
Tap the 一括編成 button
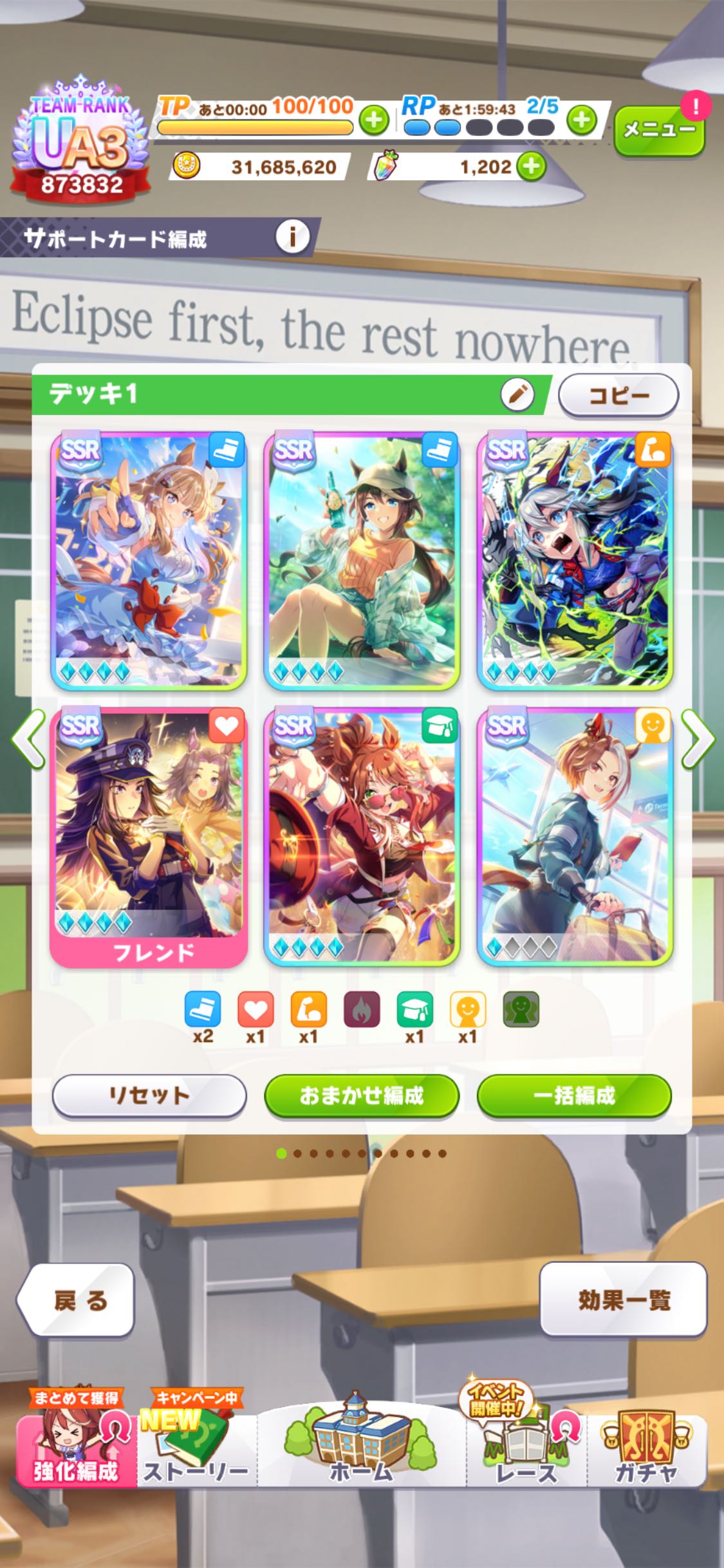pyautogui.click(x=574, y=1095)
